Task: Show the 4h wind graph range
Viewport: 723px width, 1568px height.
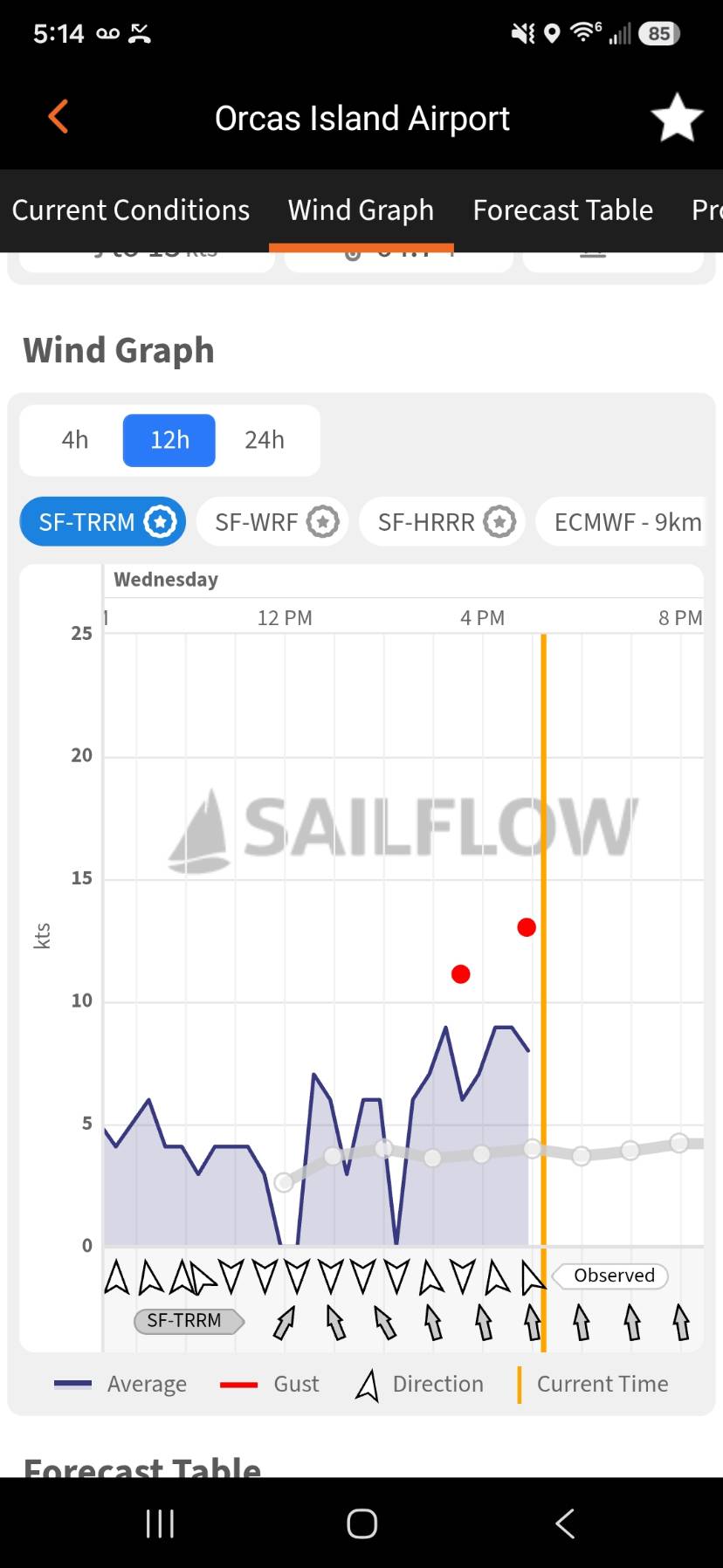Action: click(75, 440)
